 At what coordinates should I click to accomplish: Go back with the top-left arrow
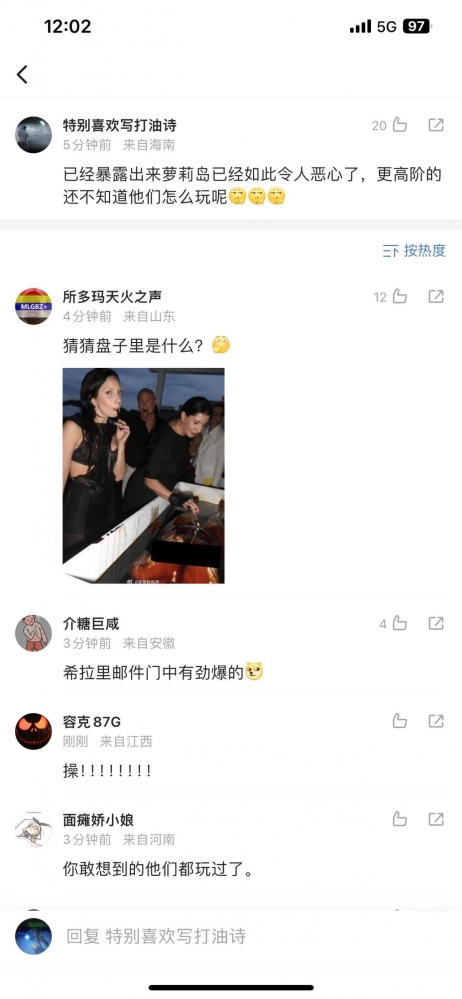pos(22,75)
